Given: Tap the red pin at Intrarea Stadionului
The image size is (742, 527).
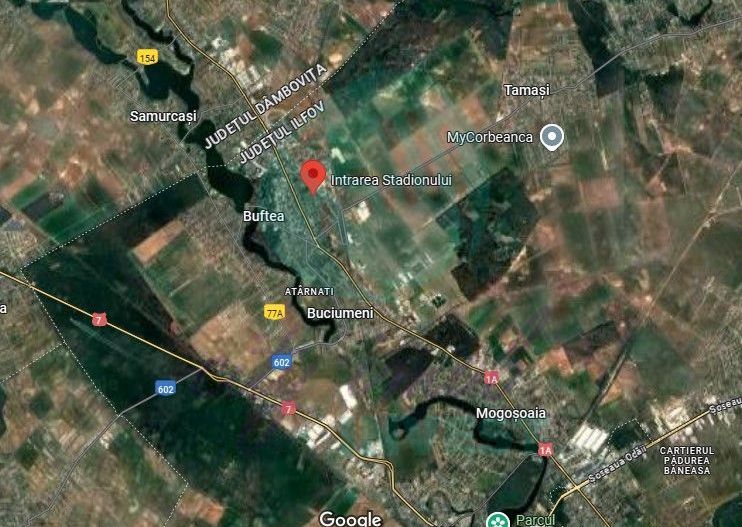Looking at the screenshot, I should [x=312, y=174].
